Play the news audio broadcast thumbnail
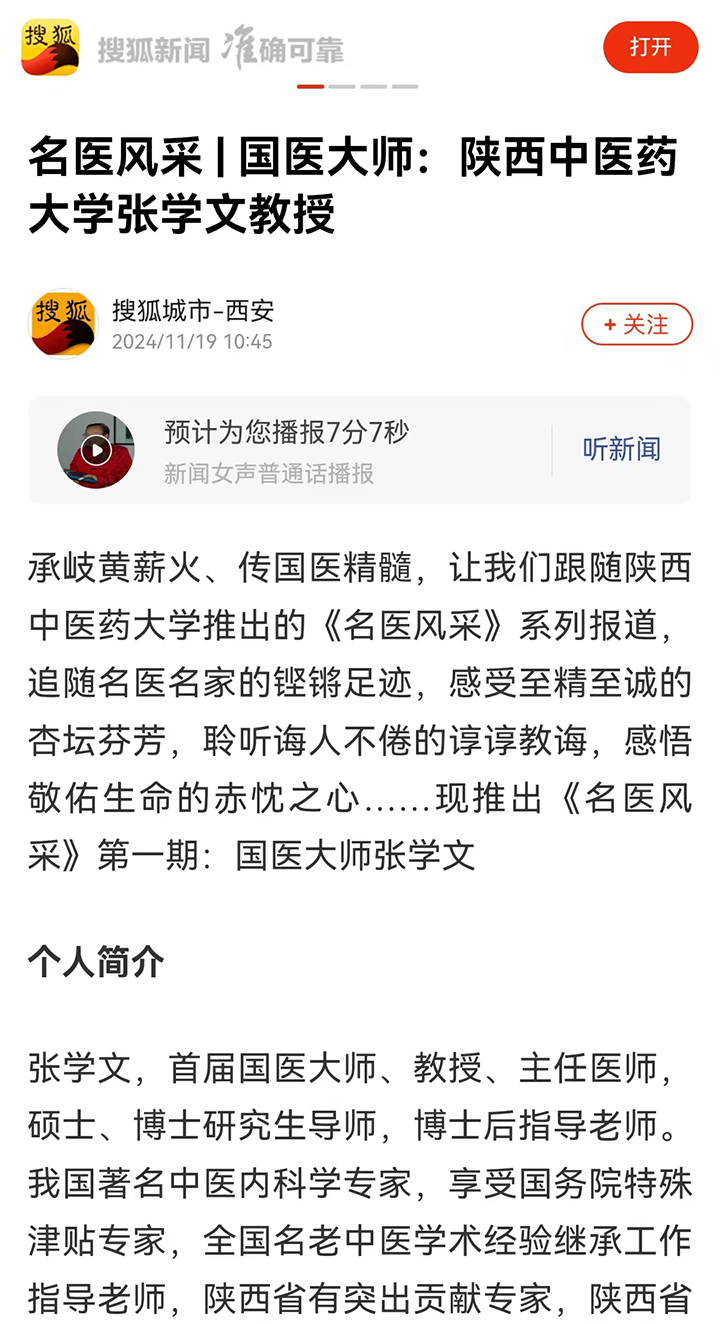This screenshot has height=1324, width=720. 96,450
